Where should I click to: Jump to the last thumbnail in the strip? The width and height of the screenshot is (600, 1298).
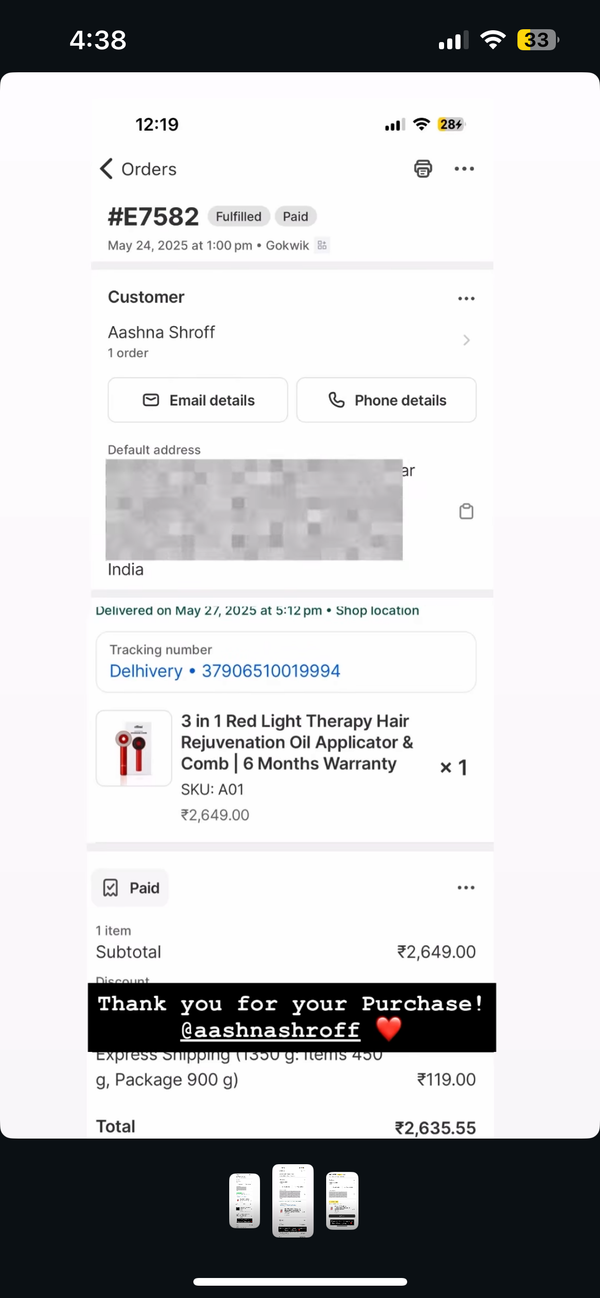(342, 1200)
